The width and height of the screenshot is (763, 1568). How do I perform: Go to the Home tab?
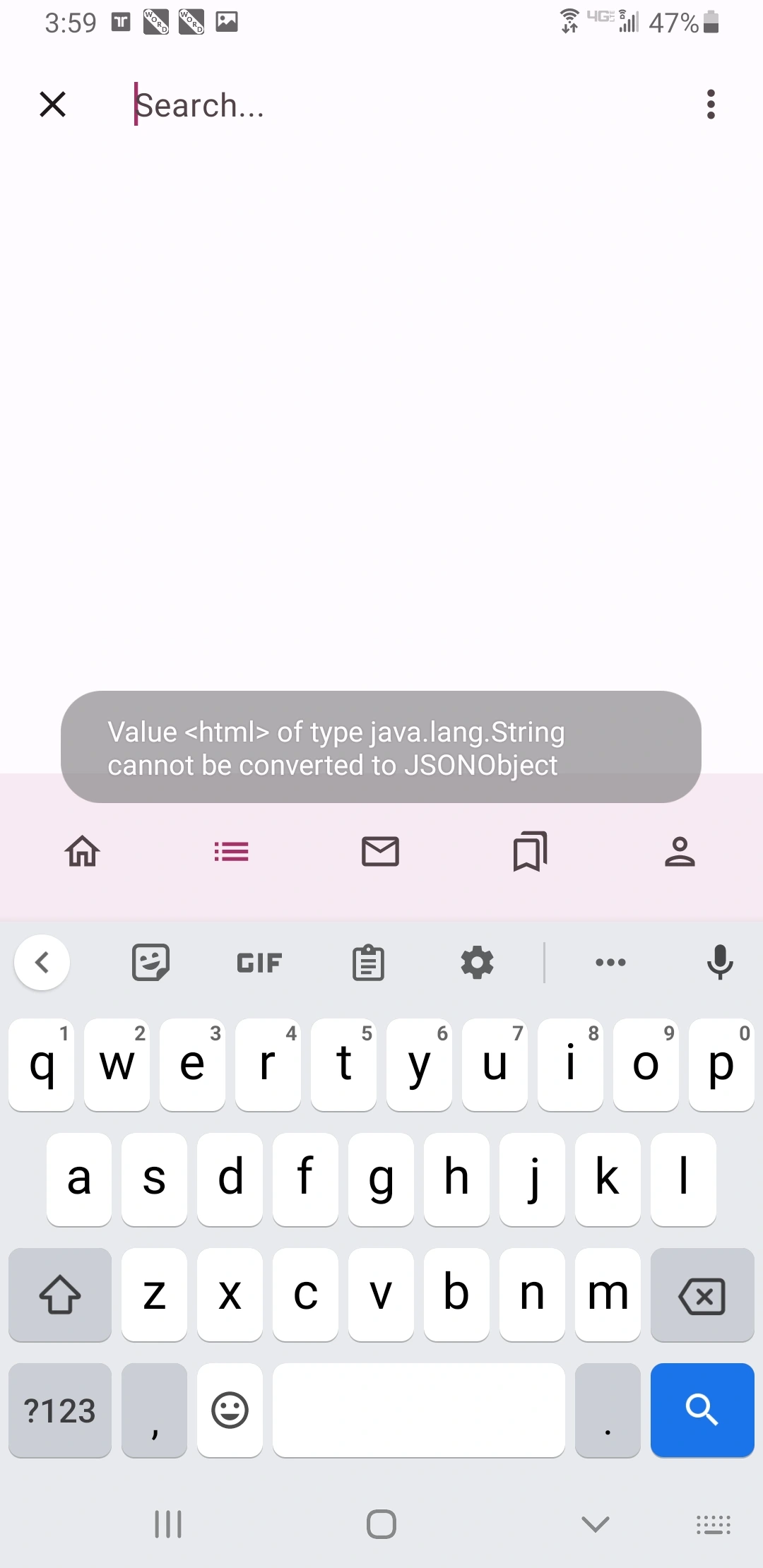83,851
